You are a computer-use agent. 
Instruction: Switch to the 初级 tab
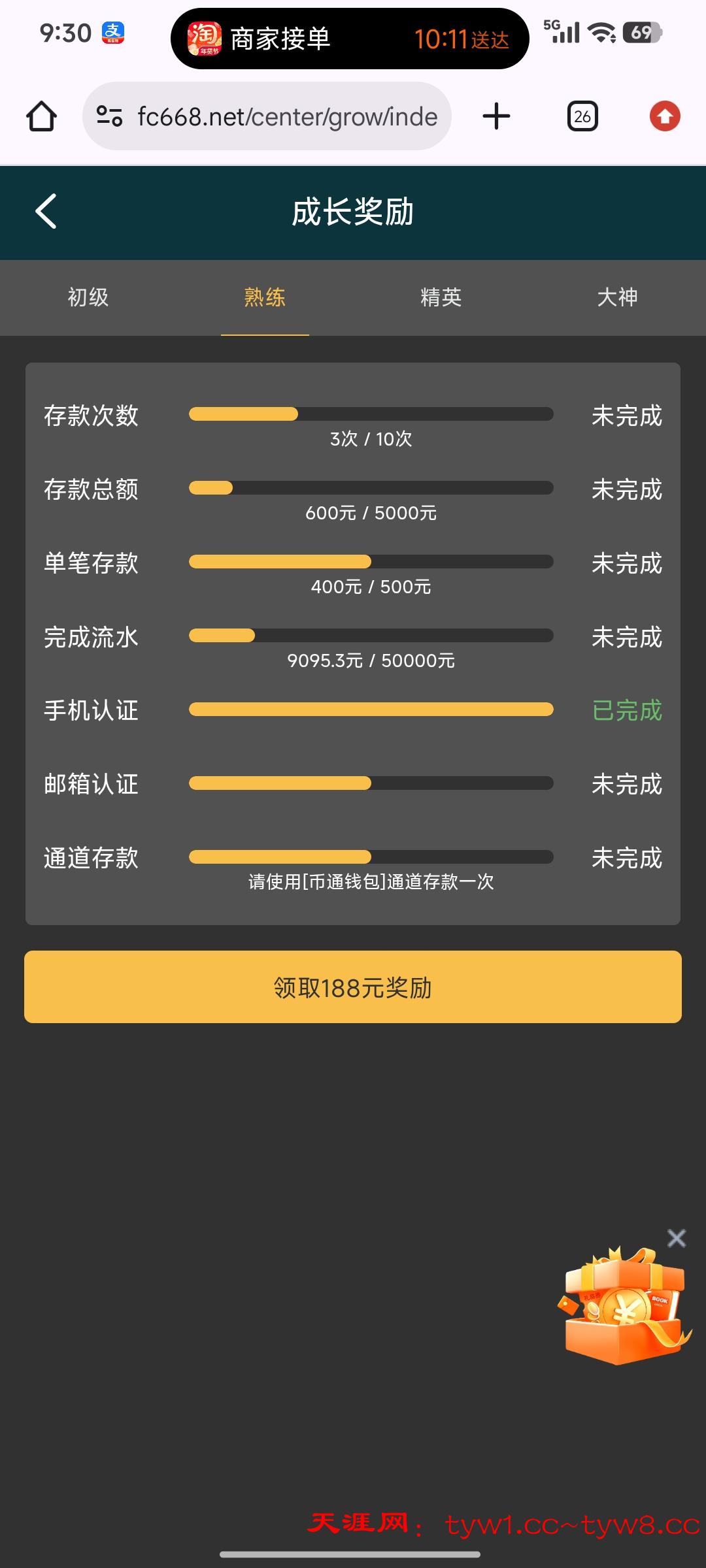click(x=88, y=298)
